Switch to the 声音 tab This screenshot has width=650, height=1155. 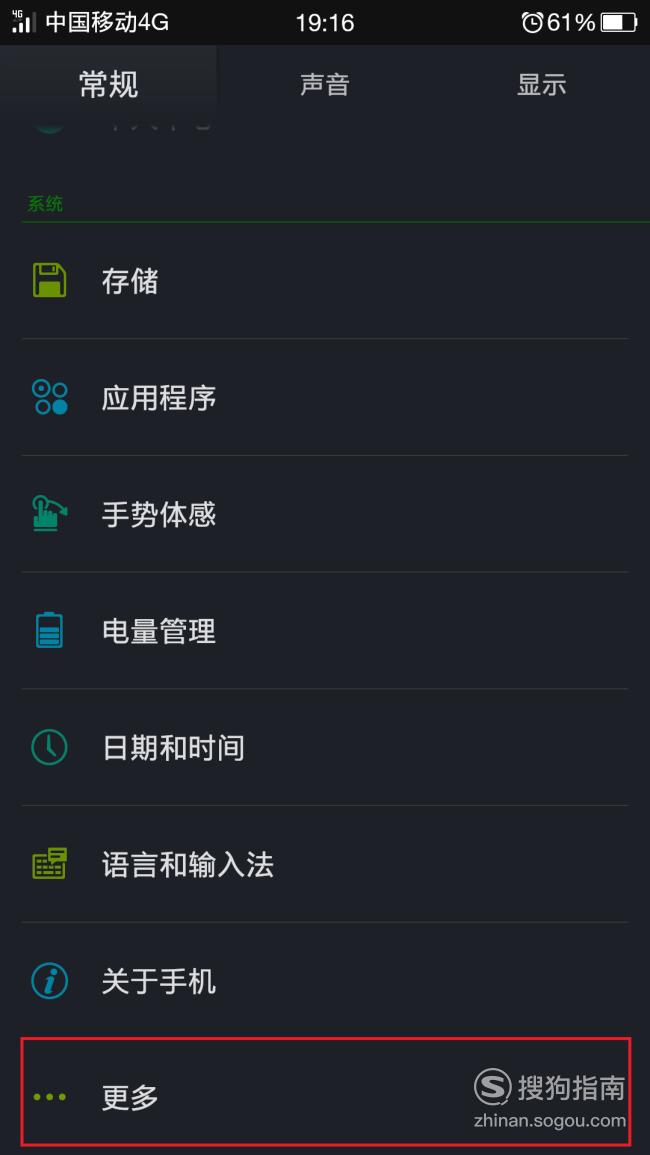tap(324, 85)
